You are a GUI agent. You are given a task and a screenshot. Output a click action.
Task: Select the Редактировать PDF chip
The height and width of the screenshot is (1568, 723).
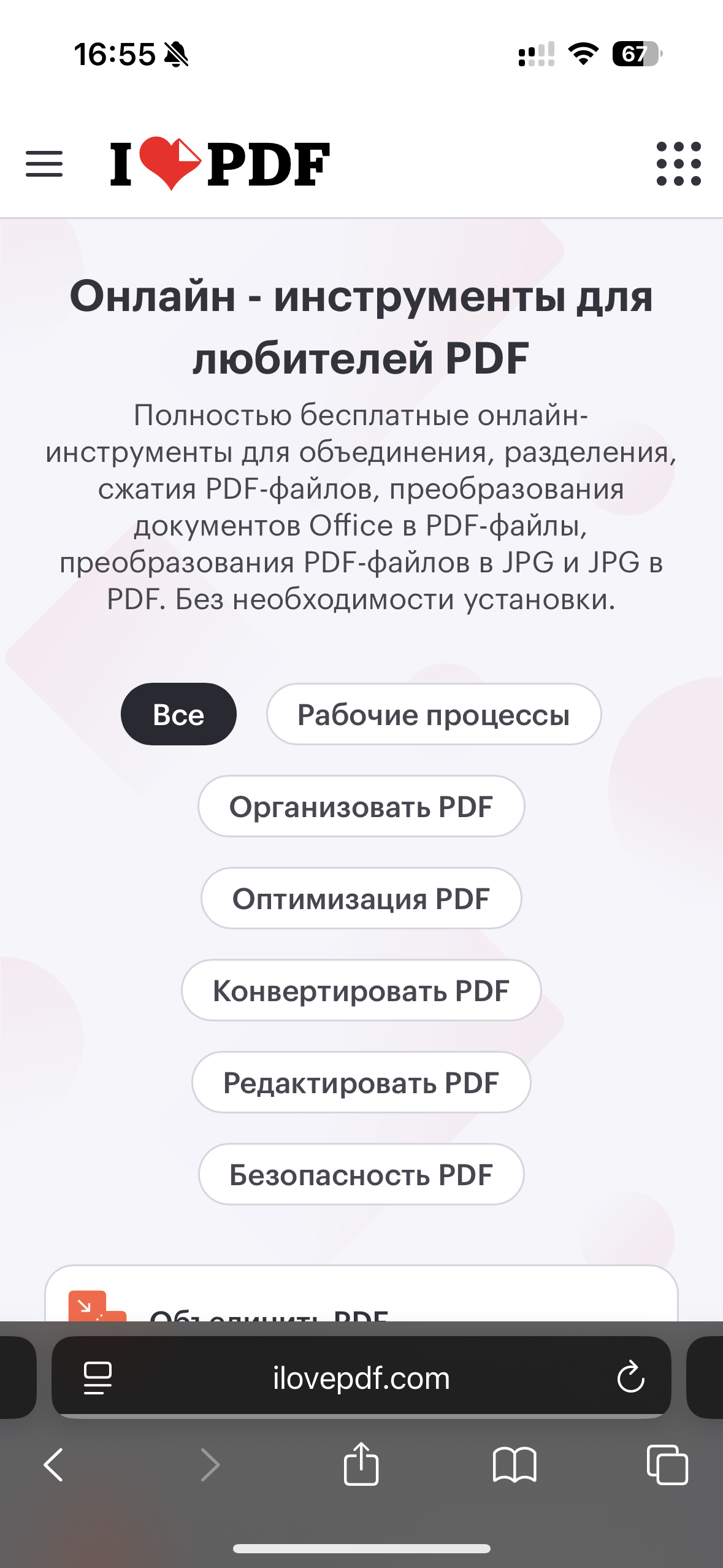point(361,1082)
